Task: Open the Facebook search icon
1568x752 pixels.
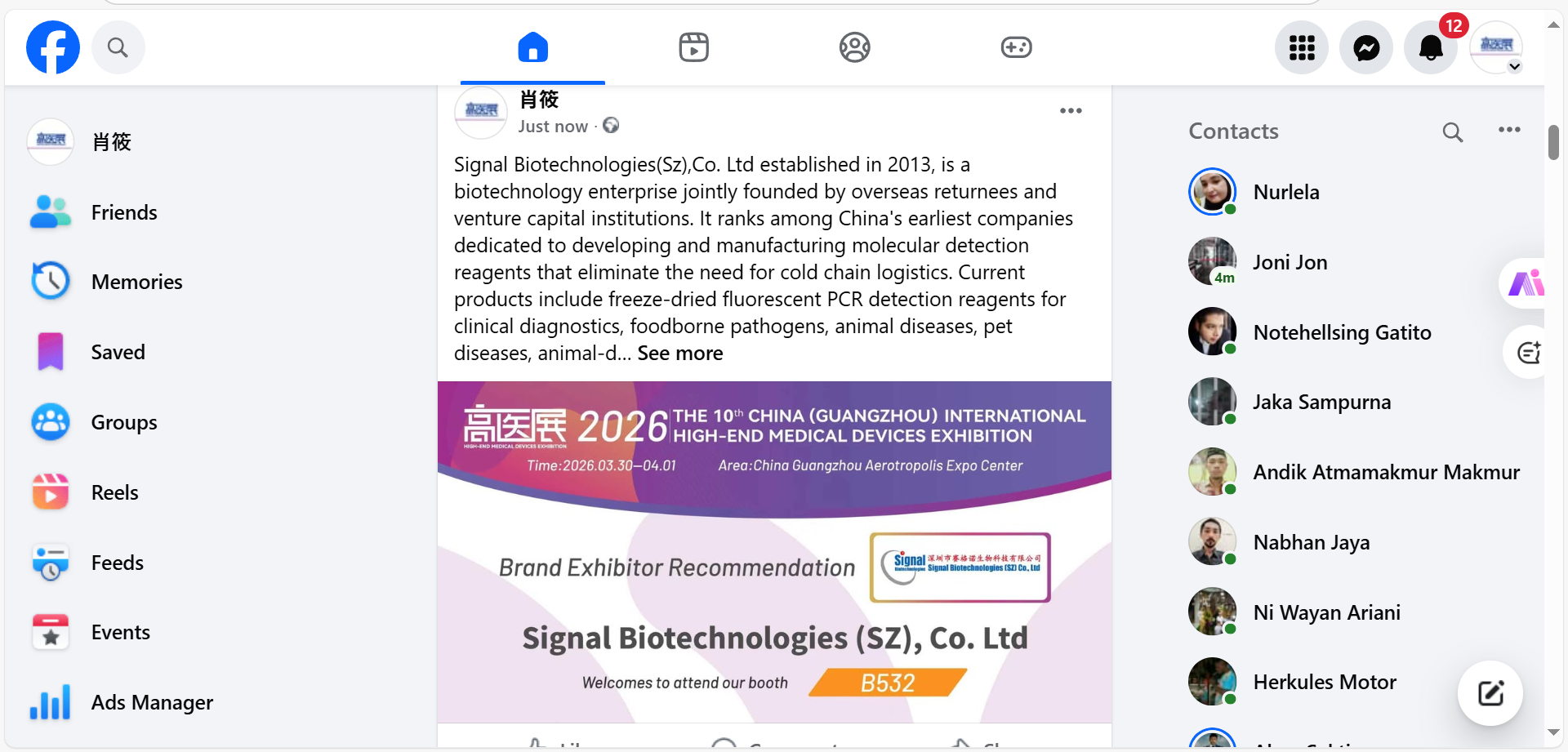Action: (118, 47)
